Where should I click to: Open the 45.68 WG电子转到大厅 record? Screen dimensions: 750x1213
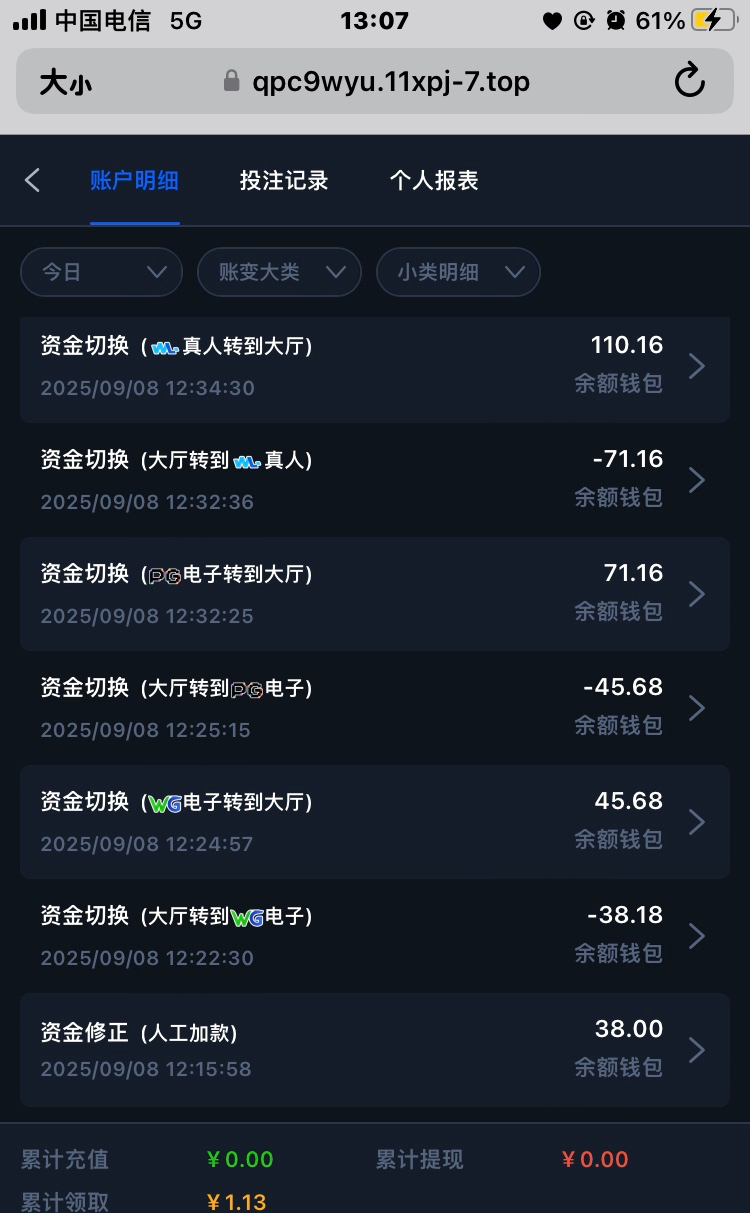coord(375,822)
